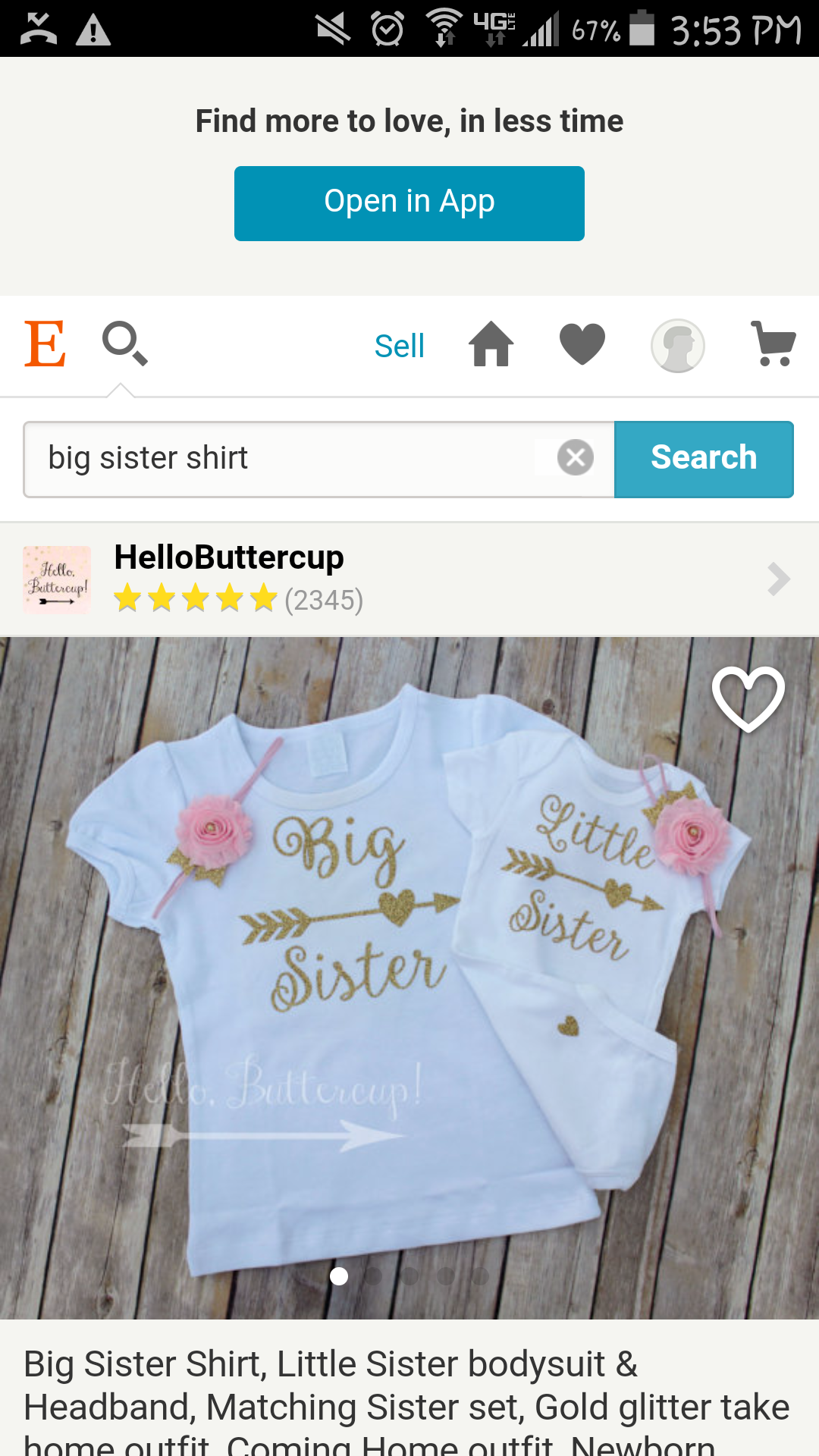Tap the Open in App button
This screenshot has height=1456, width=819.
409,203
